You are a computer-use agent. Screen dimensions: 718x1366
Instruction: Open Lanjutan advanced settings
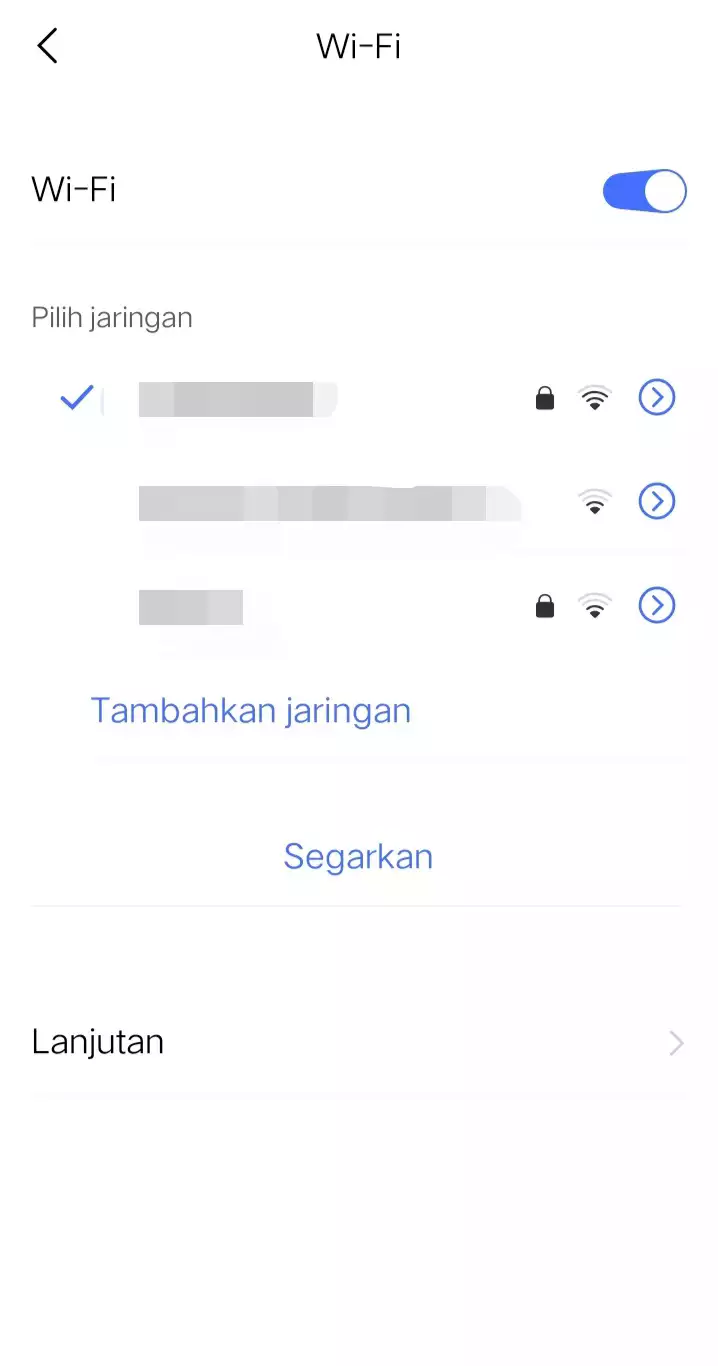(x=358, y=1042)
